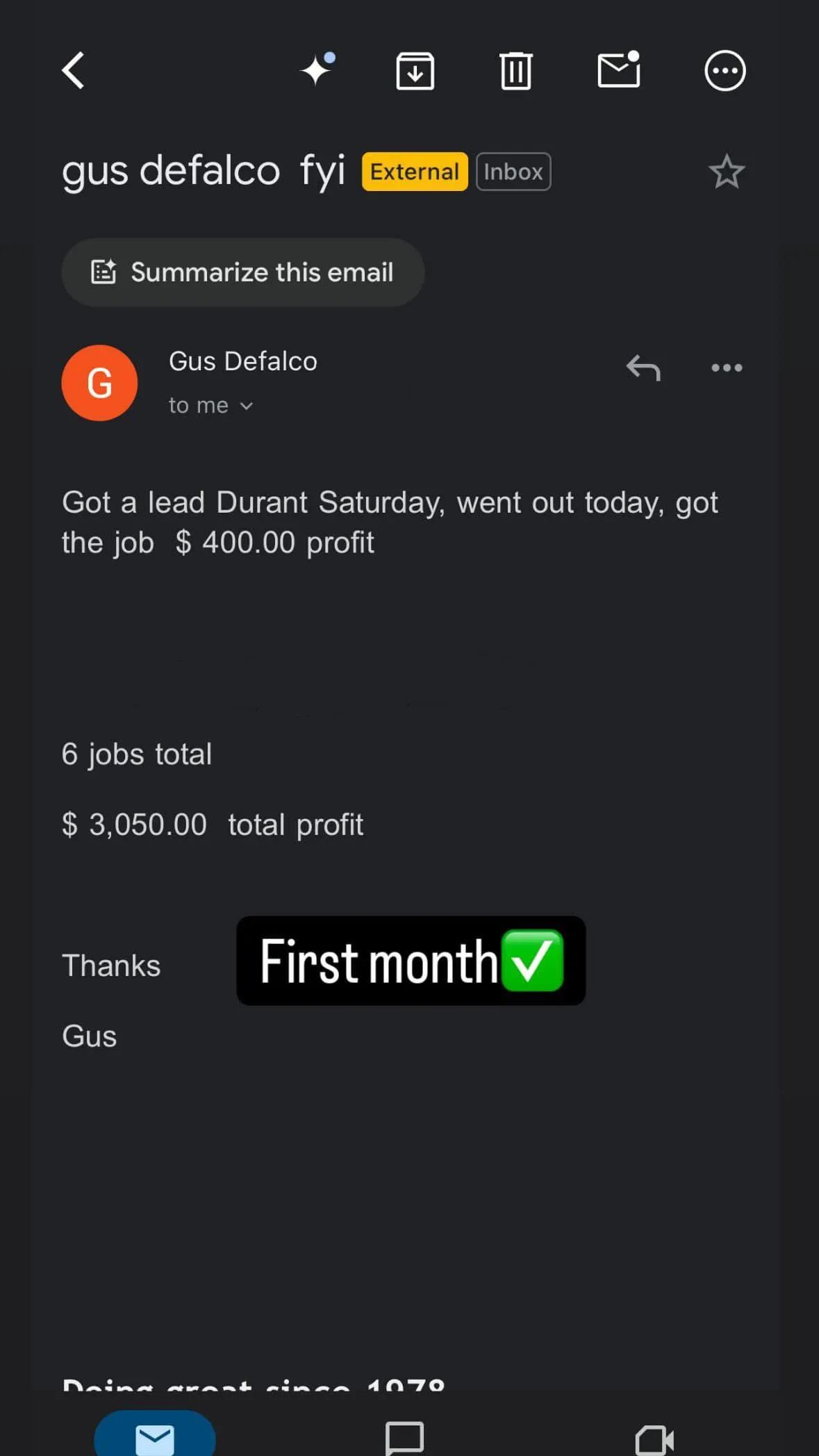Mark this email as unread
This screenshot has width=819, height=1456.
tap(618, 70)
